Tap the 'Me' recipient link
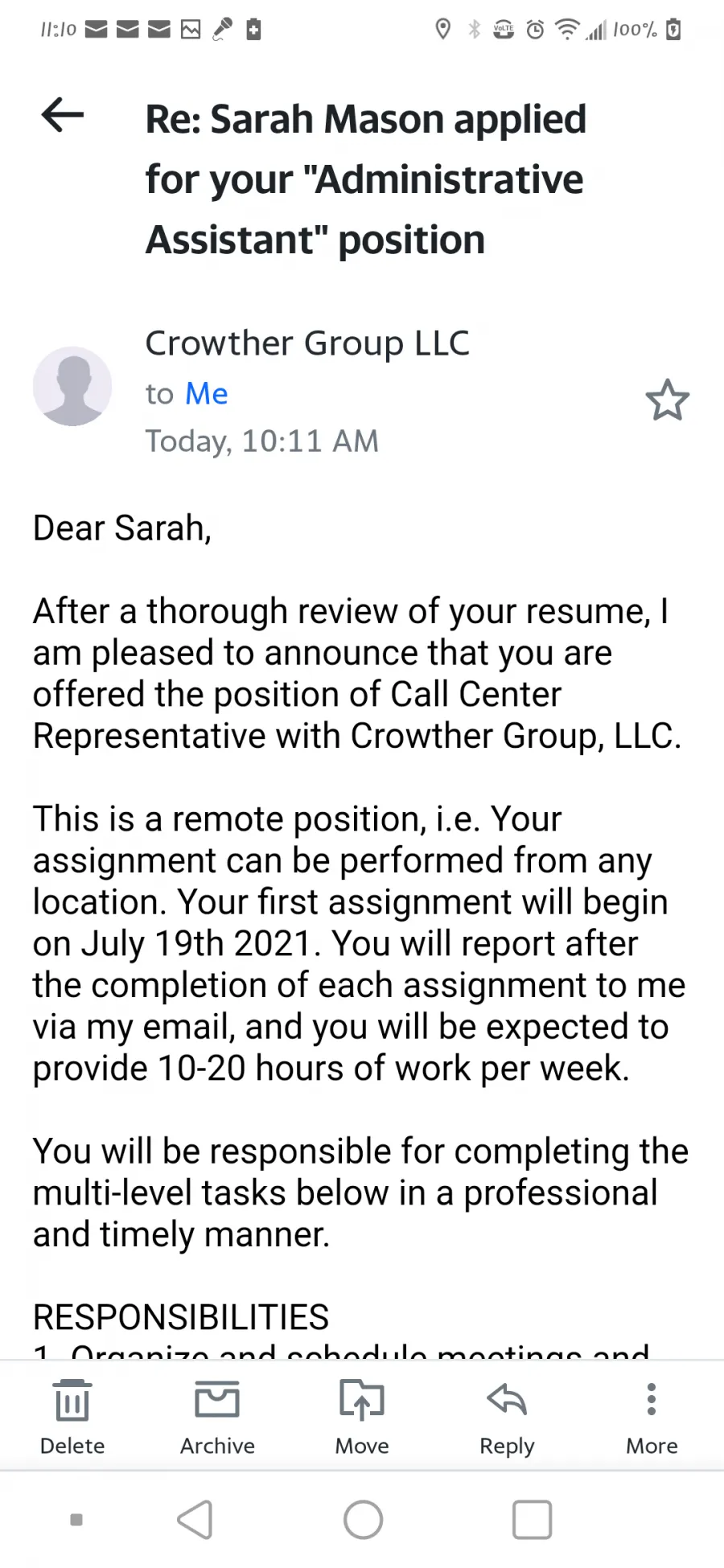Image resolution: width=724 pixels, height=1568 pixels. 207,393
